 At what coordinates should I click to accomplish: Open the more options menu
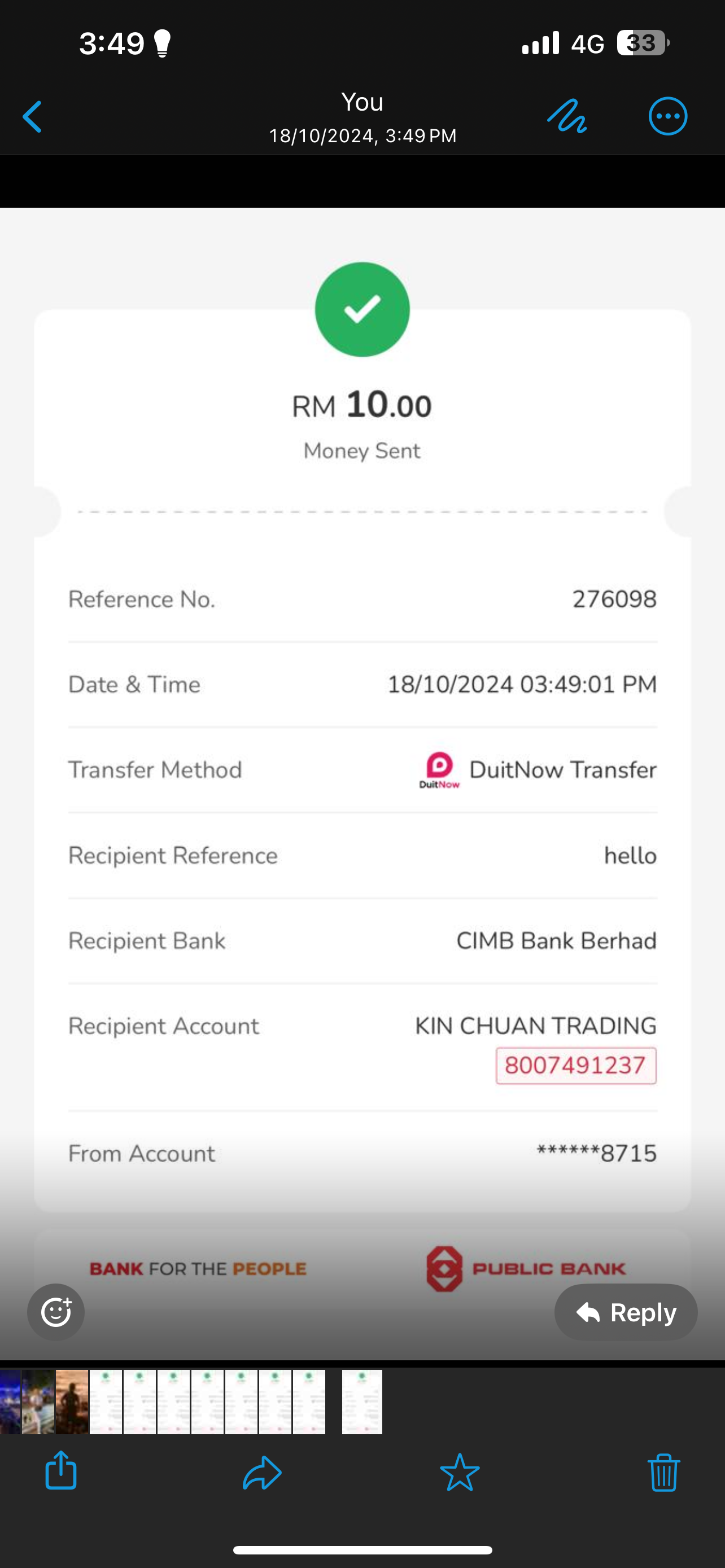[668, 116]
